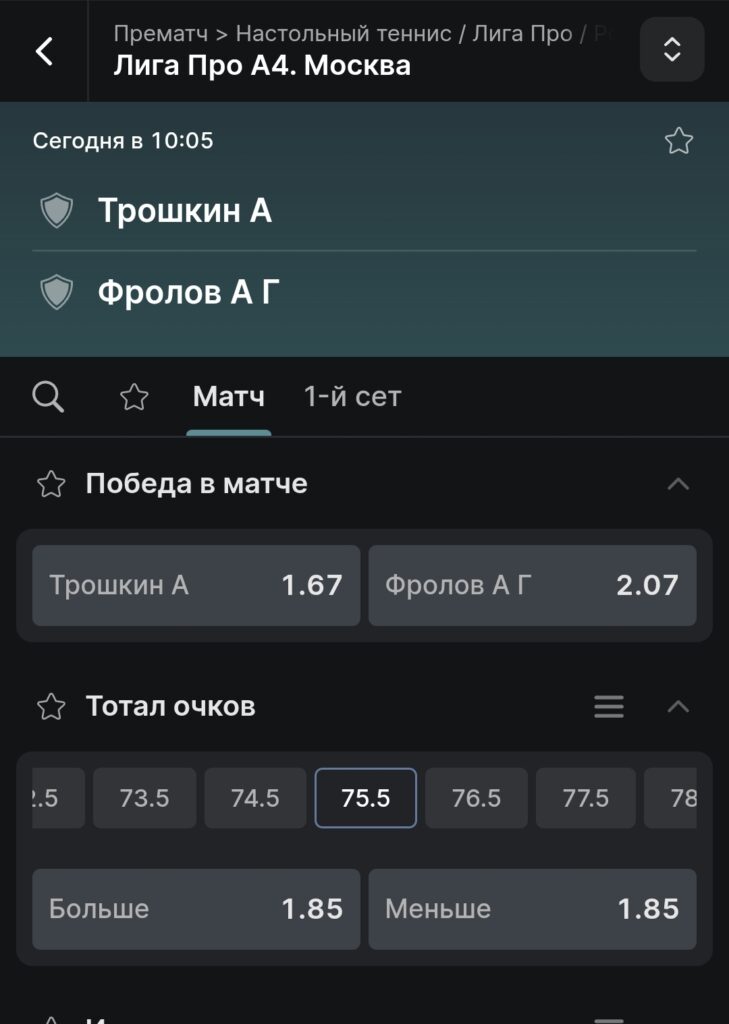This screenshot has height=1024, width=729.
Task: Choose the 73.5 total line
Action: point(144,798)
